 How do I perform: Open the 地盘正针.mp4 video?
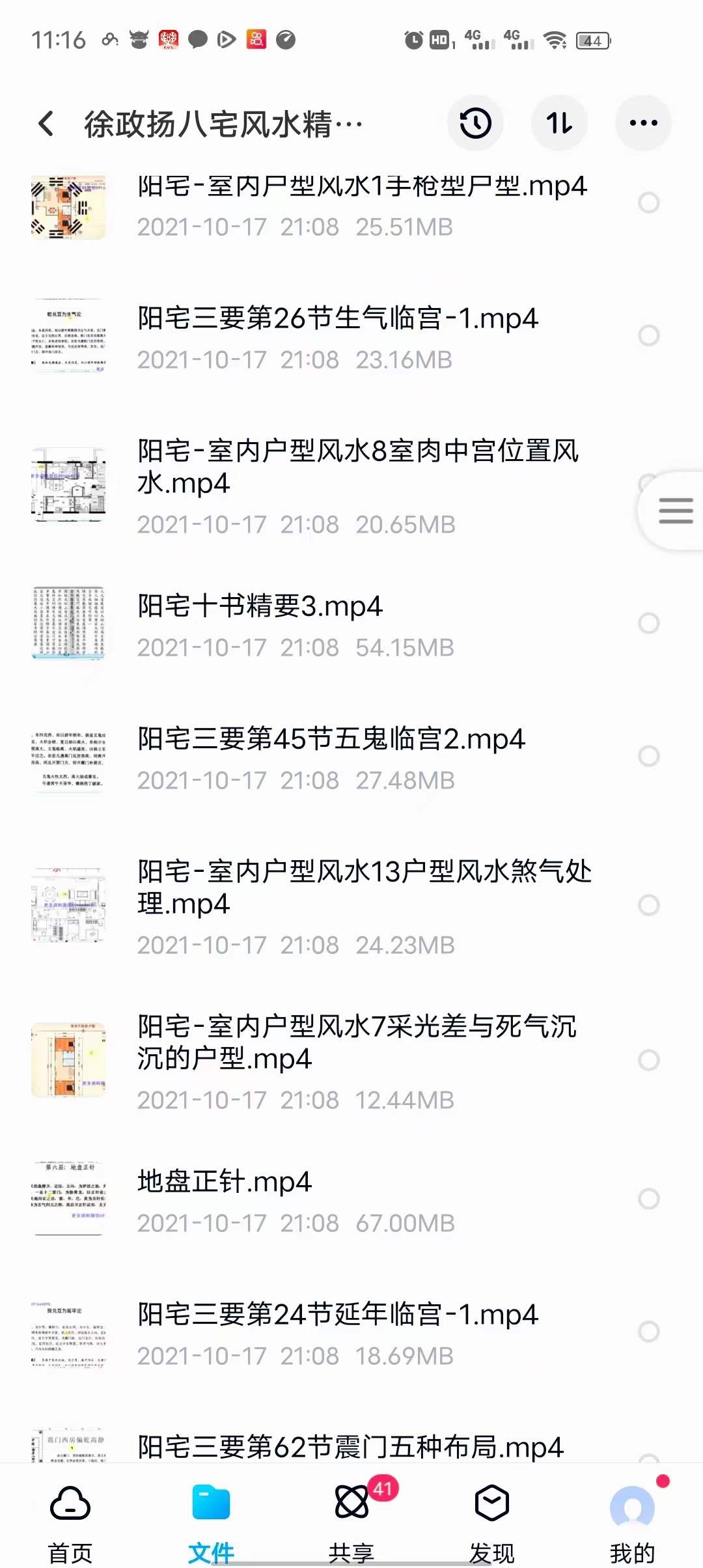click(x=225, y=1182)
